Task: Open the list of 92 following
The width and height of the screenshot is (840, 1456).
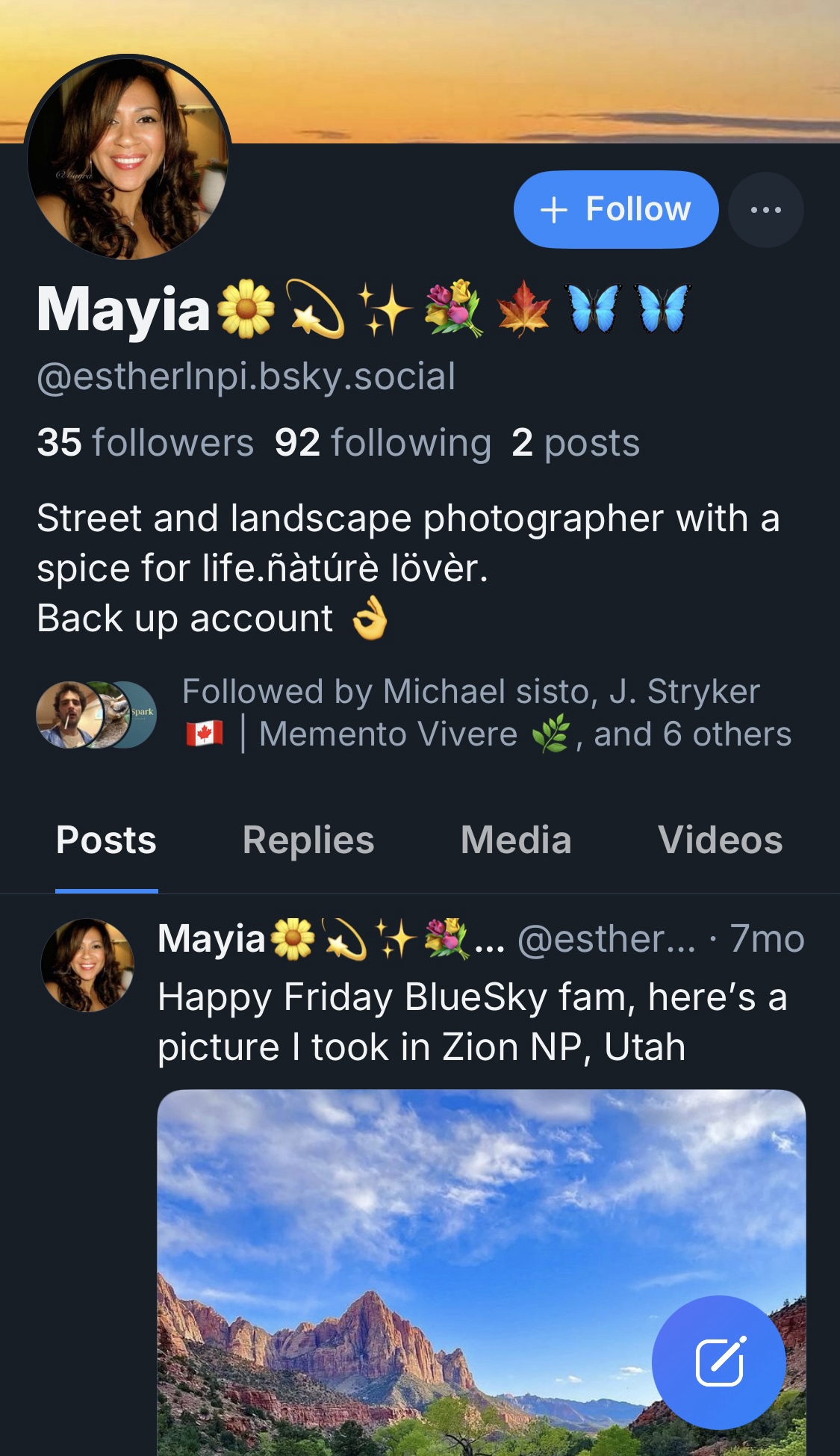Action: 382,442
